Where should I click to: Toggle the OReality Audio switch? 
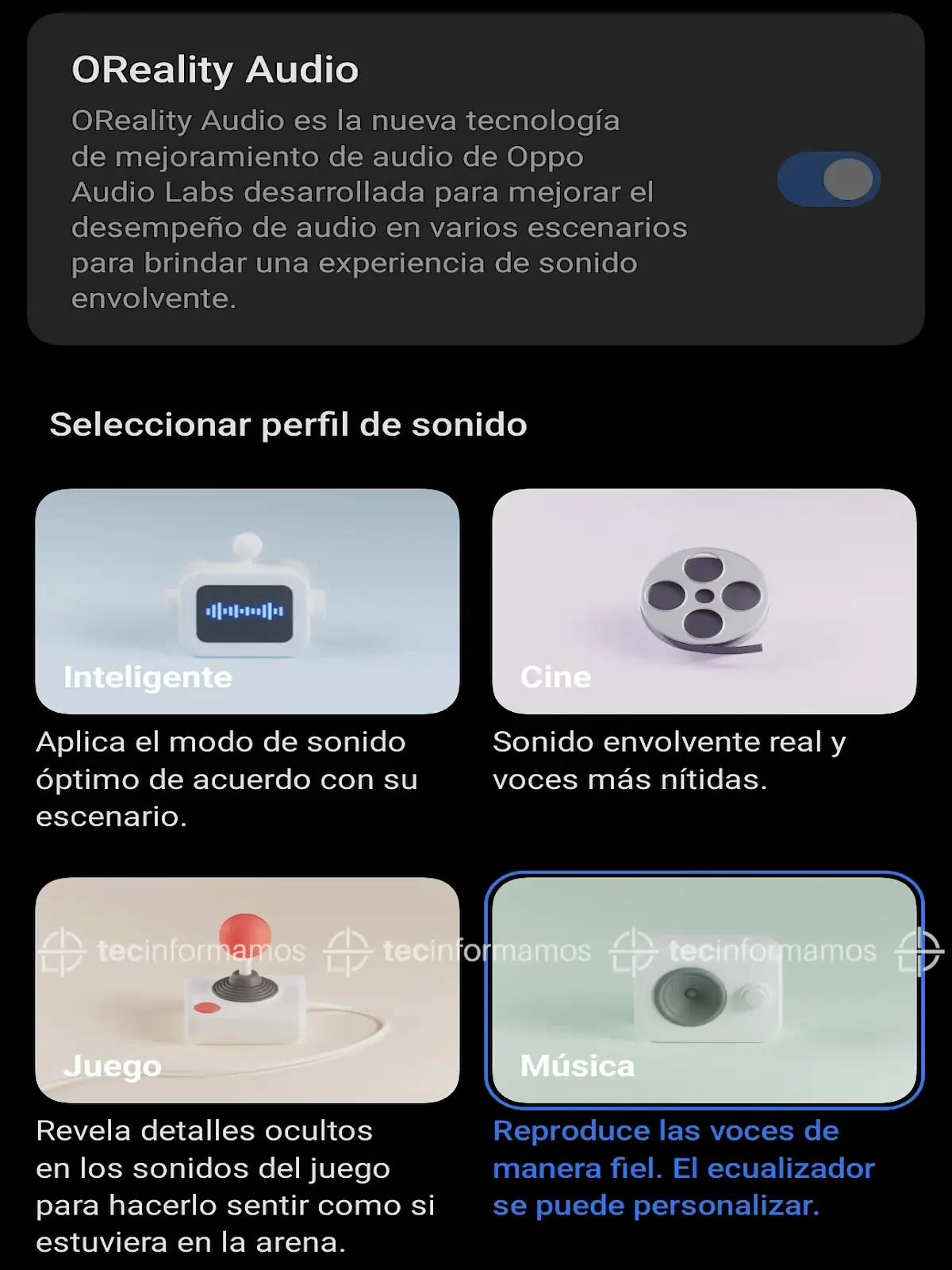pos(828,179)
